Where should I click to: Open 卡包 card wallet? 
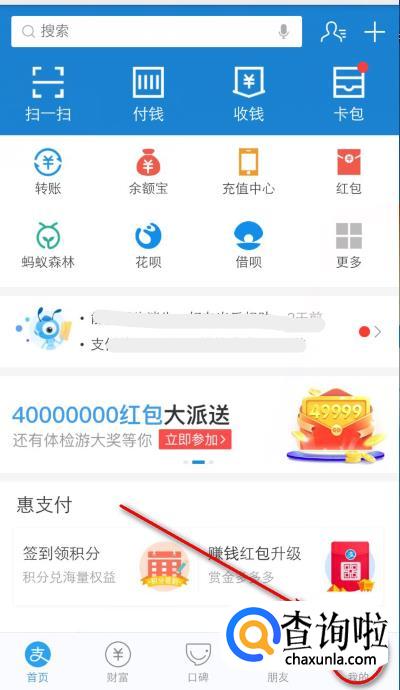click(x=349, y=93)
